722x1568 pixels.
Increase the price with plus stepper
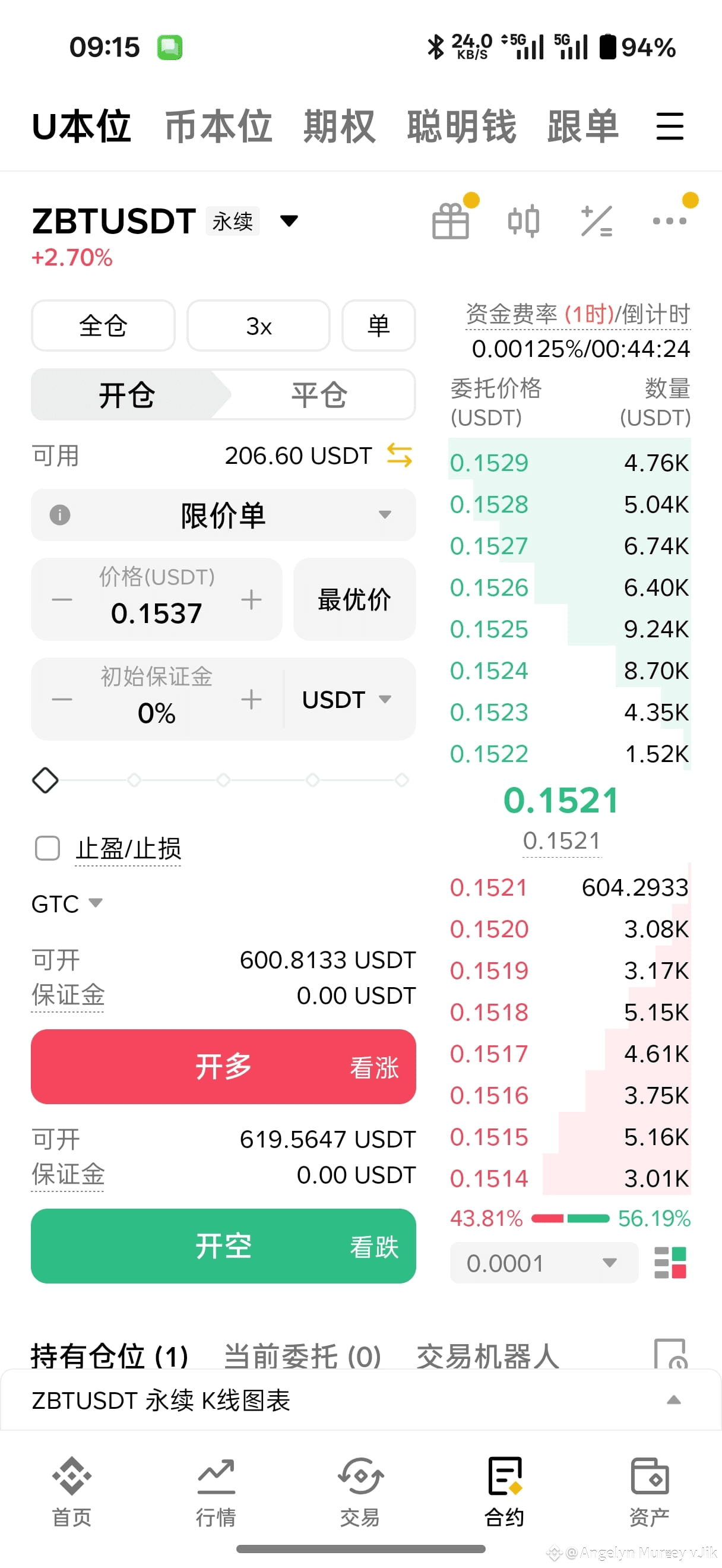click(x=251, y=599)
